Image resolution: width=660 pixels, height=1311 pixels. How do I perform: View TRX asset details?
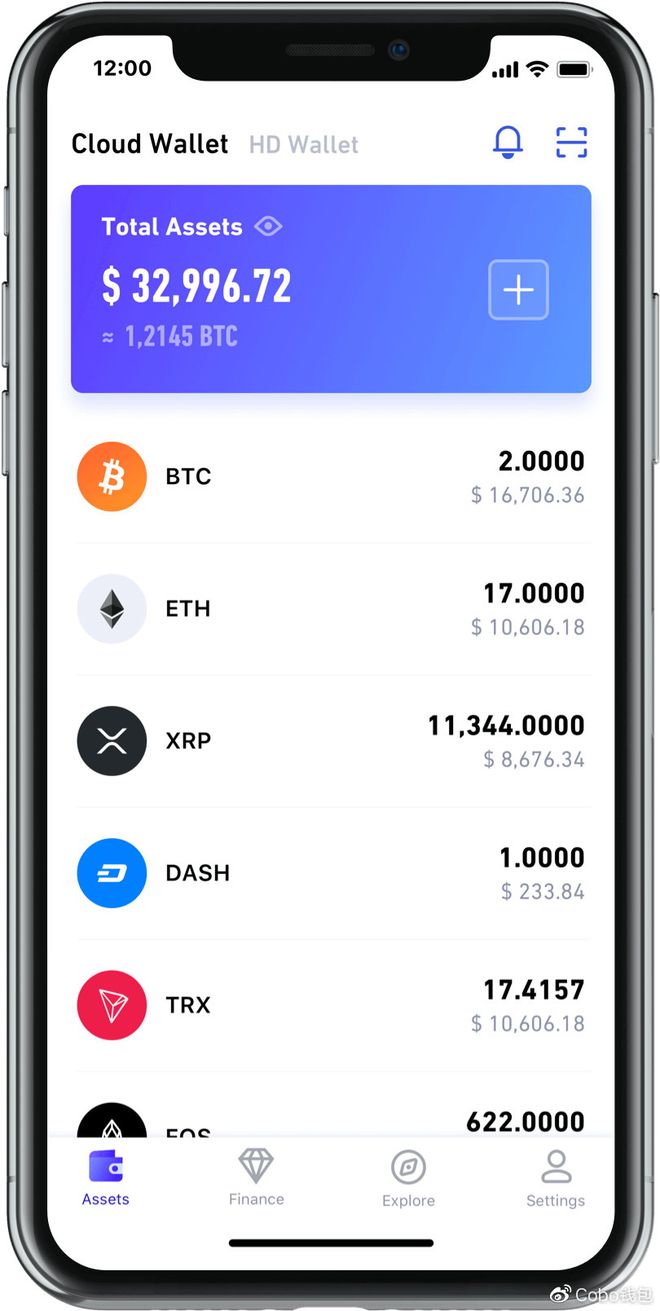[331, 1005]
